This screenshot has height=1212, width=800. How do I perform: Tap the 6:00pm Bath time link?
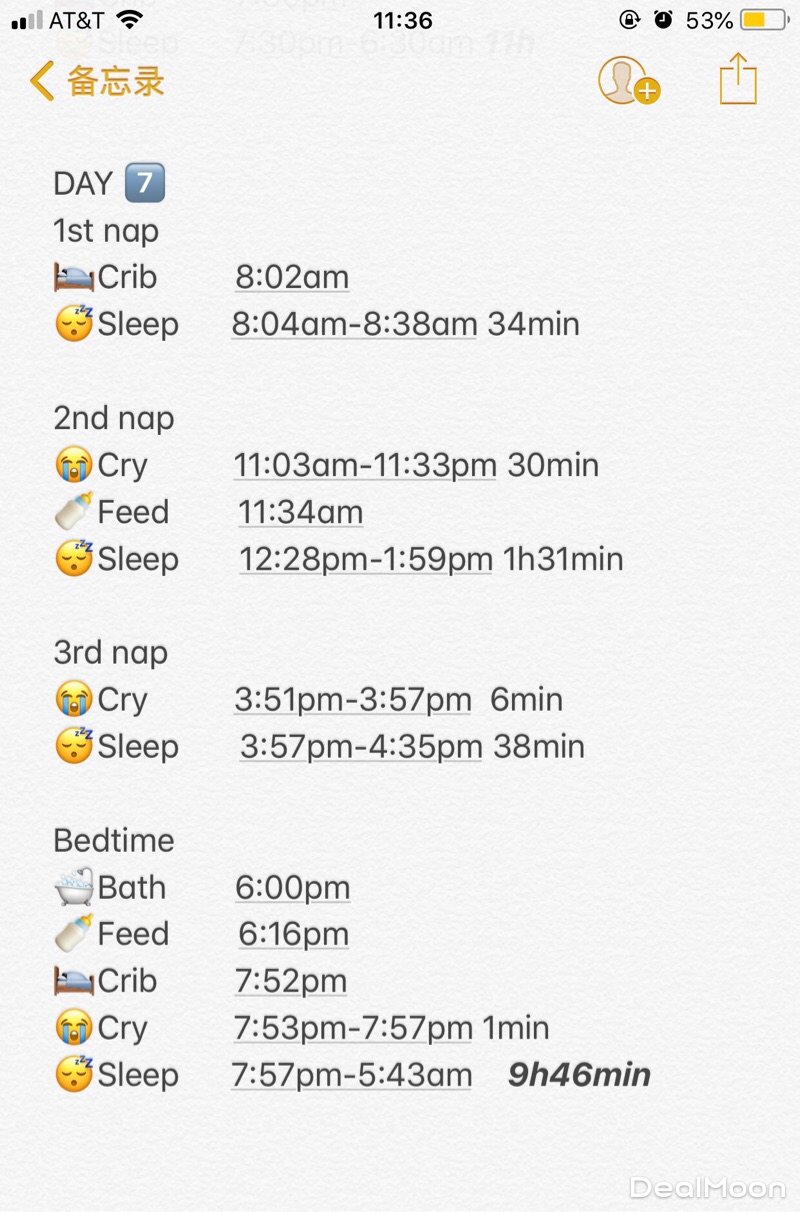coord(293,887)
